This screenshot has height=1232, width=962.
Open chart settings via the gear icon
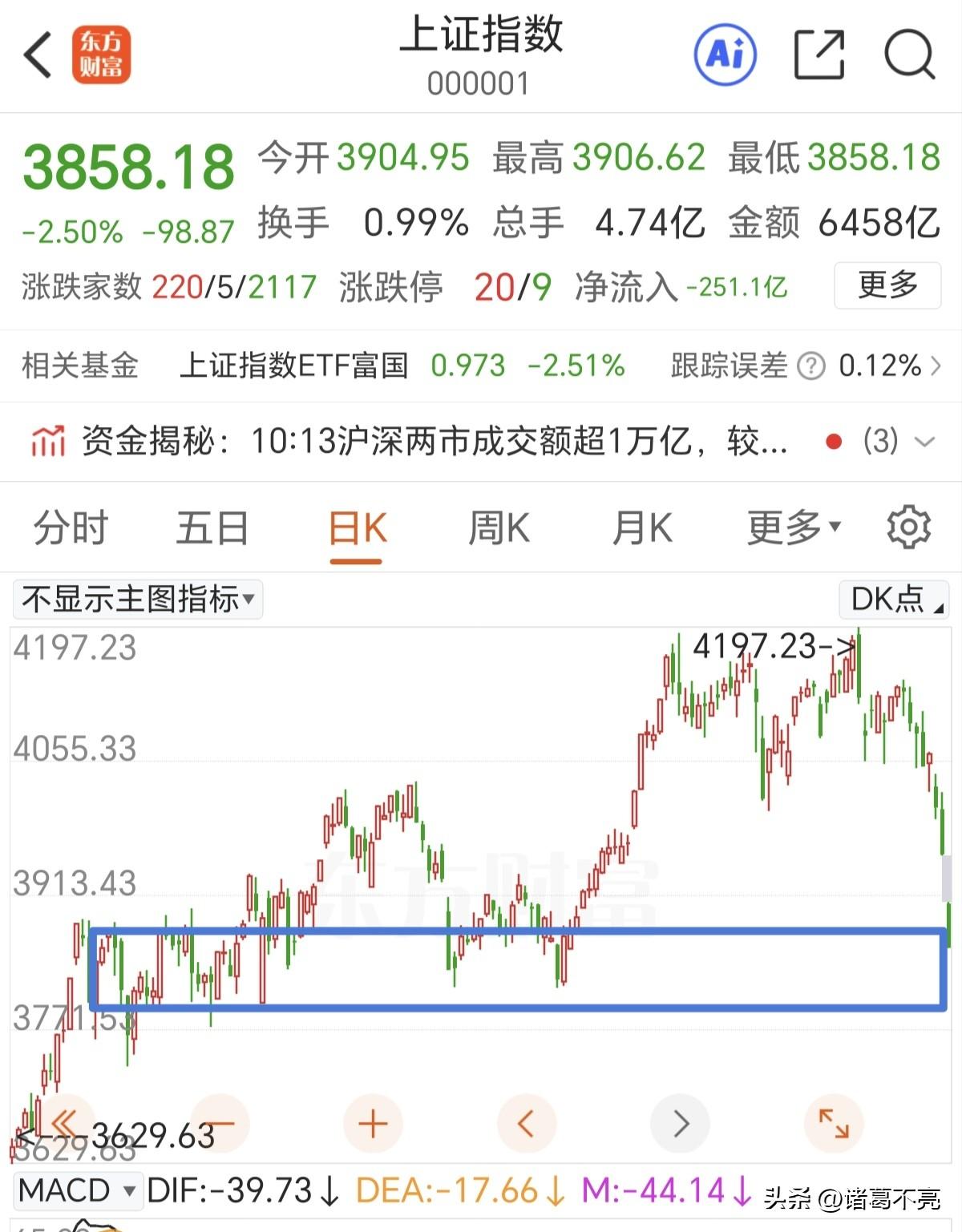(908, 527)
